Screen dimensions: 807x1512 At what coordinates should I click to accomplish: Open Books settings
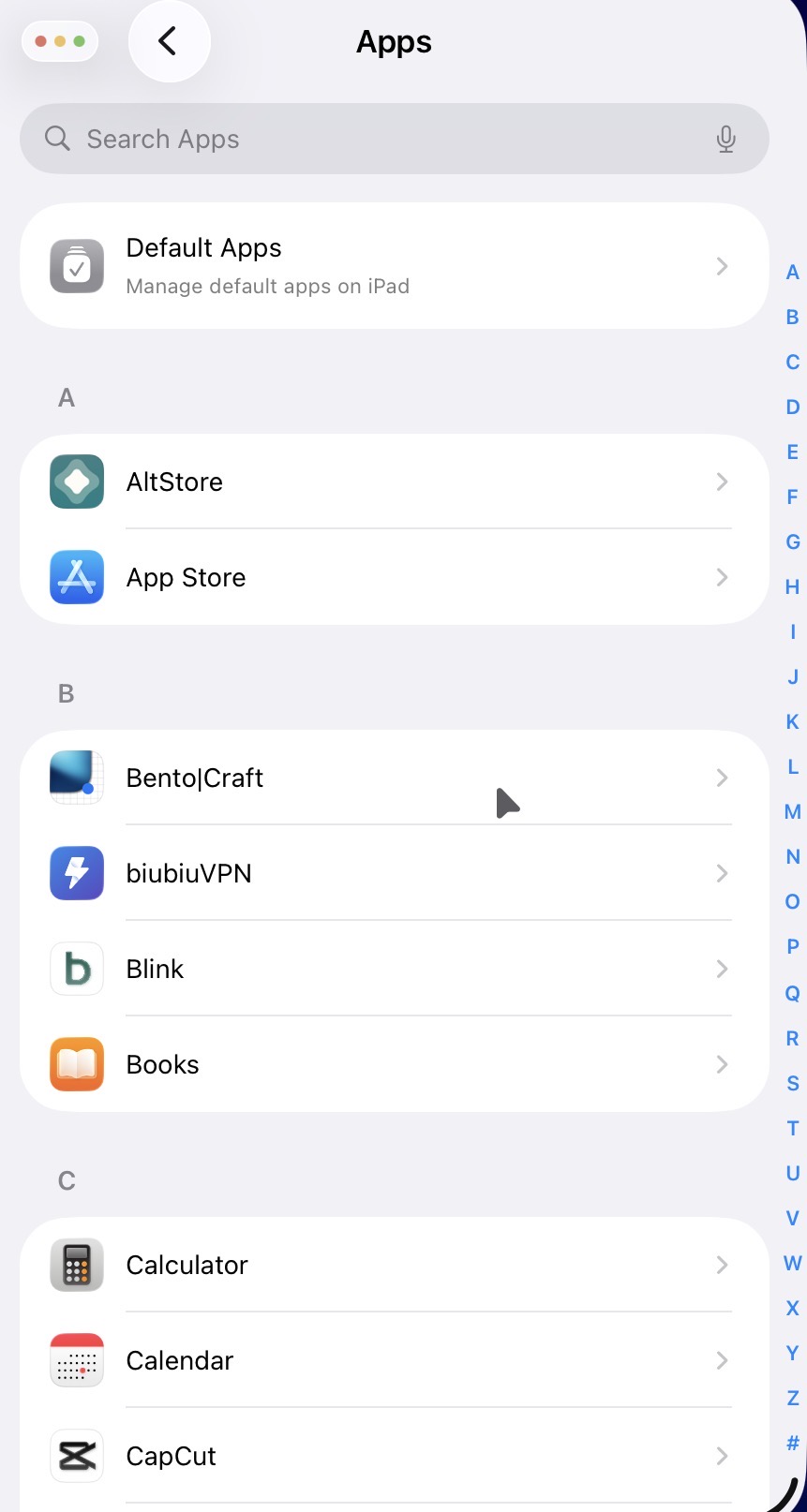394,1064
